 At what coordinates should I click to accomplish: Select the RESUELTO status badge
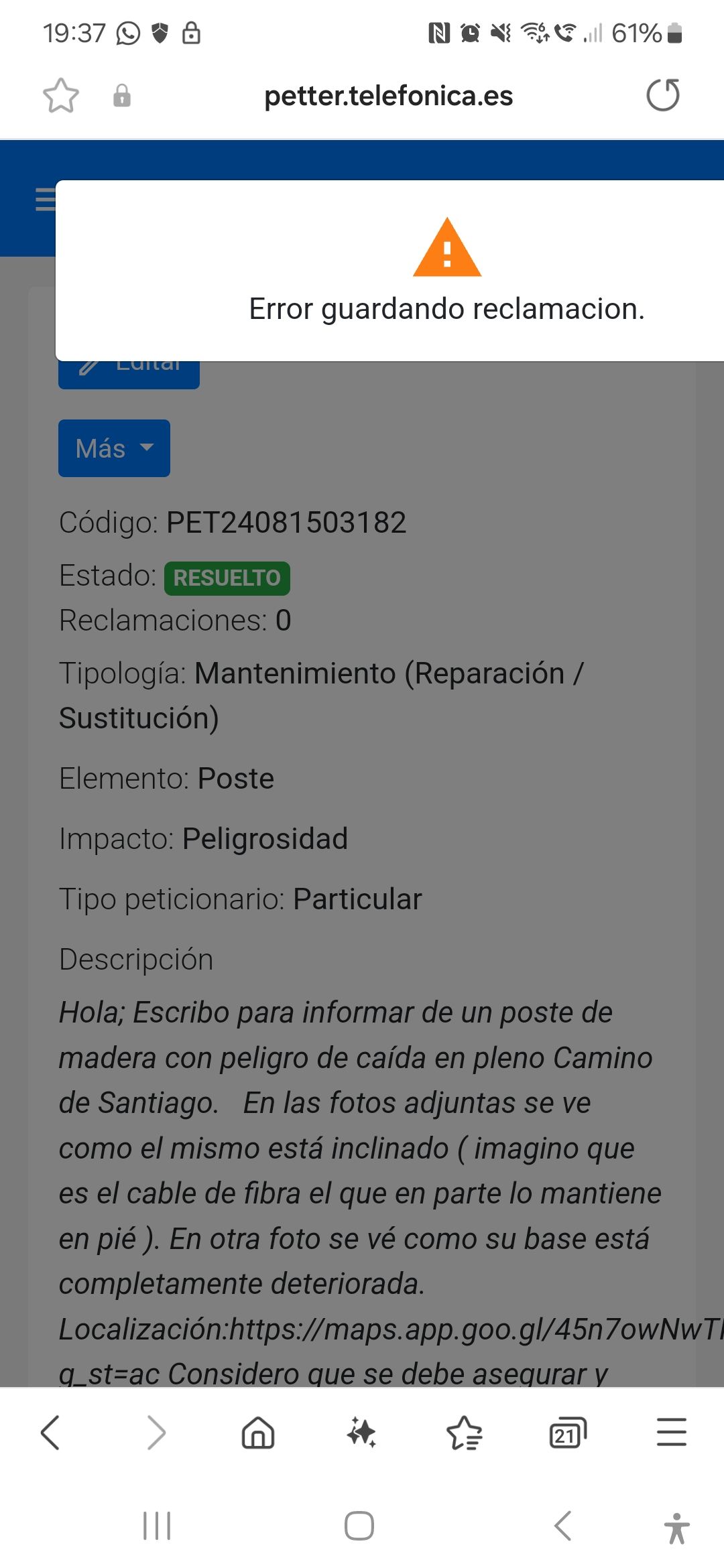click(227, 578)
